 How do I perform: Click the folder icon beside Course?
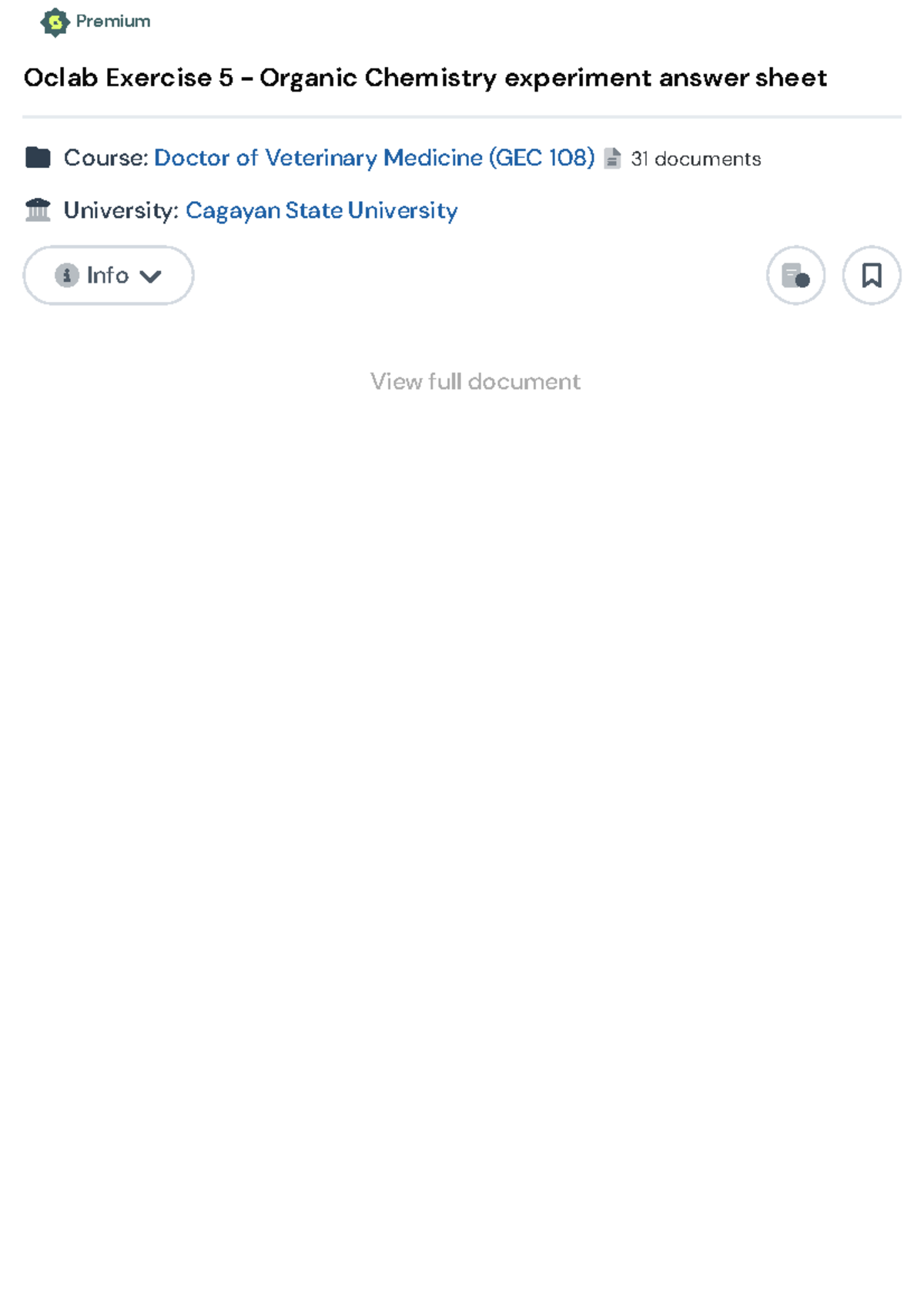pyautogui.click(x=39, y=156)
